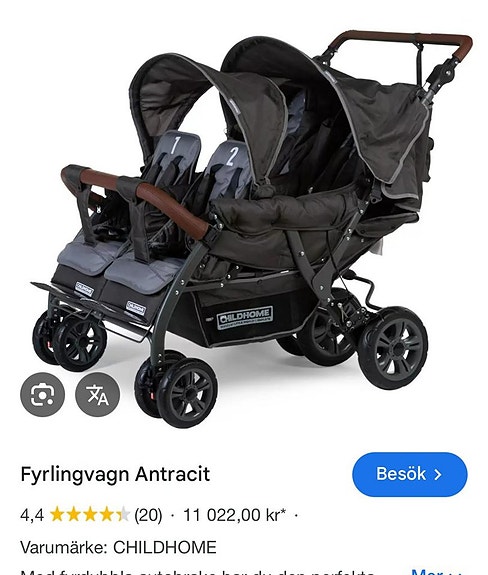Viewport: 488px width, 575px height.
Task: Tap the Besök button
Action: click(410, 474)
